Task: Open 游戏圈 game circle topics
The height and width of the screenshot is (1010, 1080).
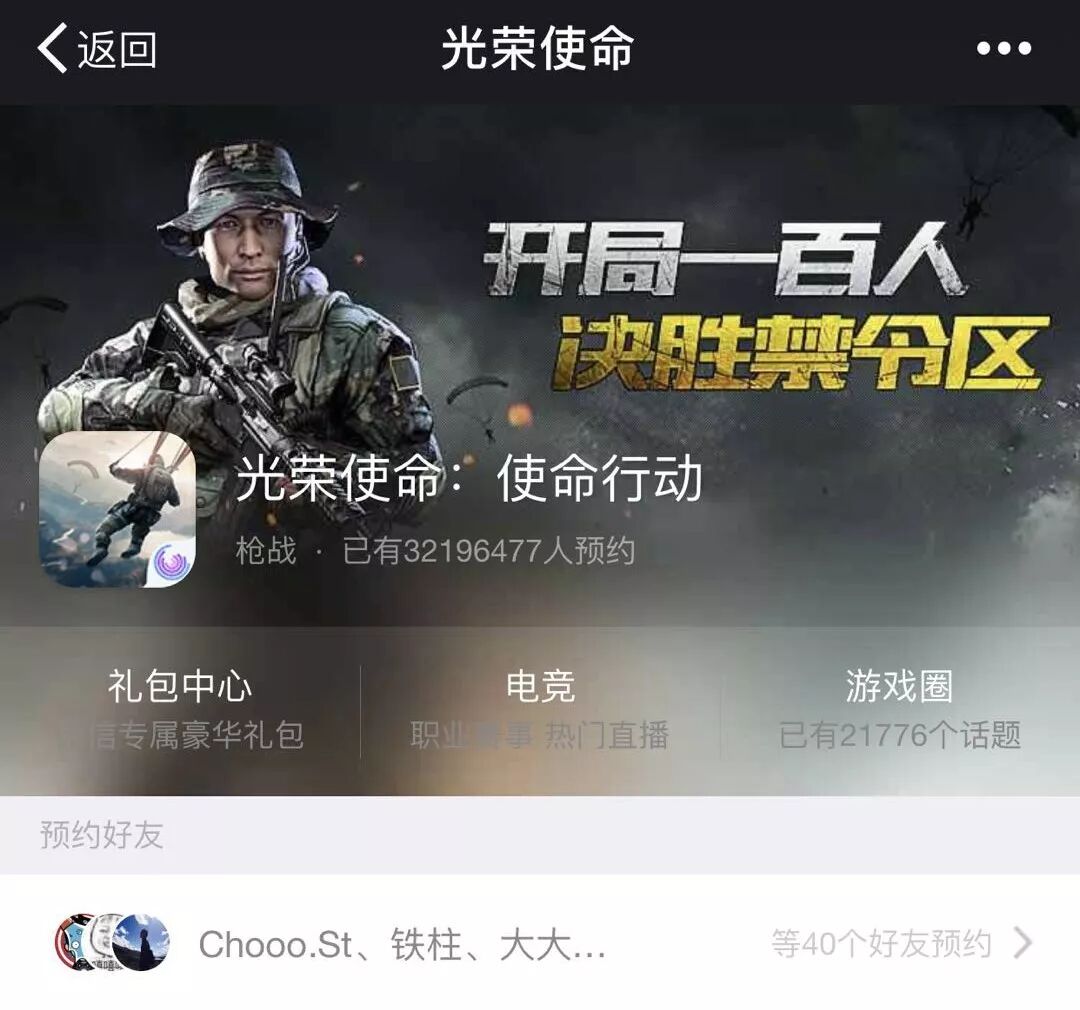Action: (899, 709)
